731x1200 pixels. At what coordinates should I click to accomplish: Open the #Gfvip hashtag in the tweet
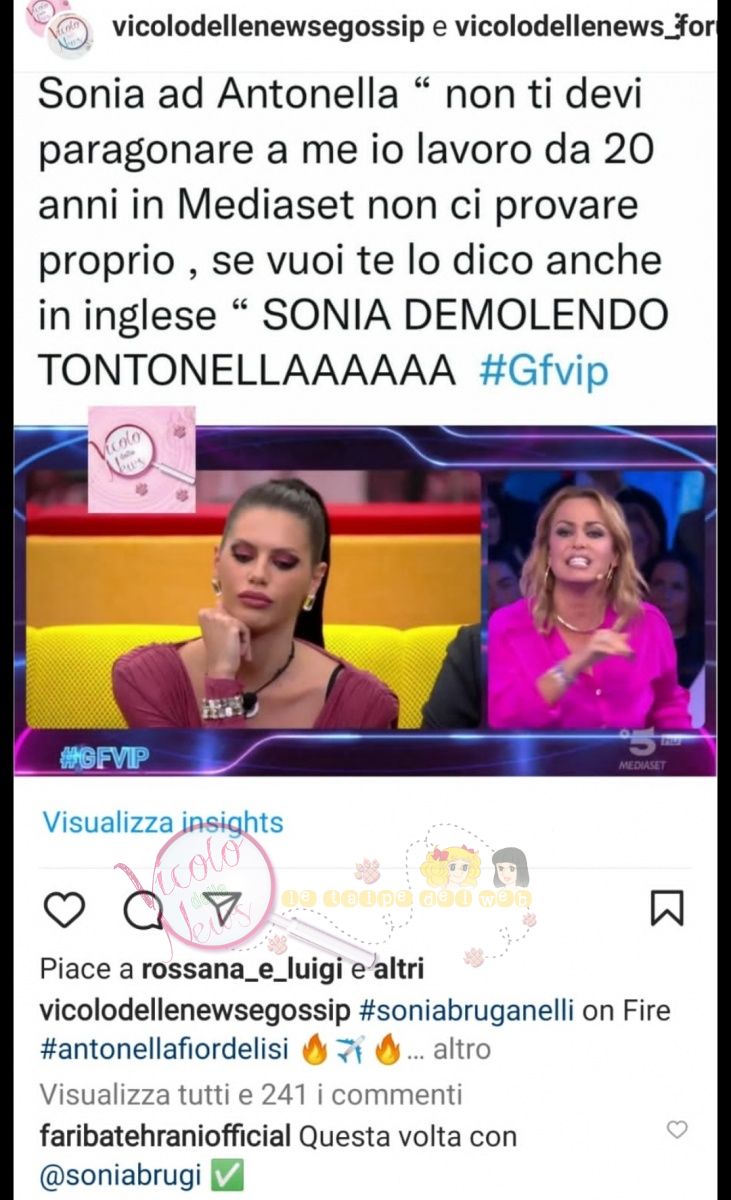coord(542,370)
